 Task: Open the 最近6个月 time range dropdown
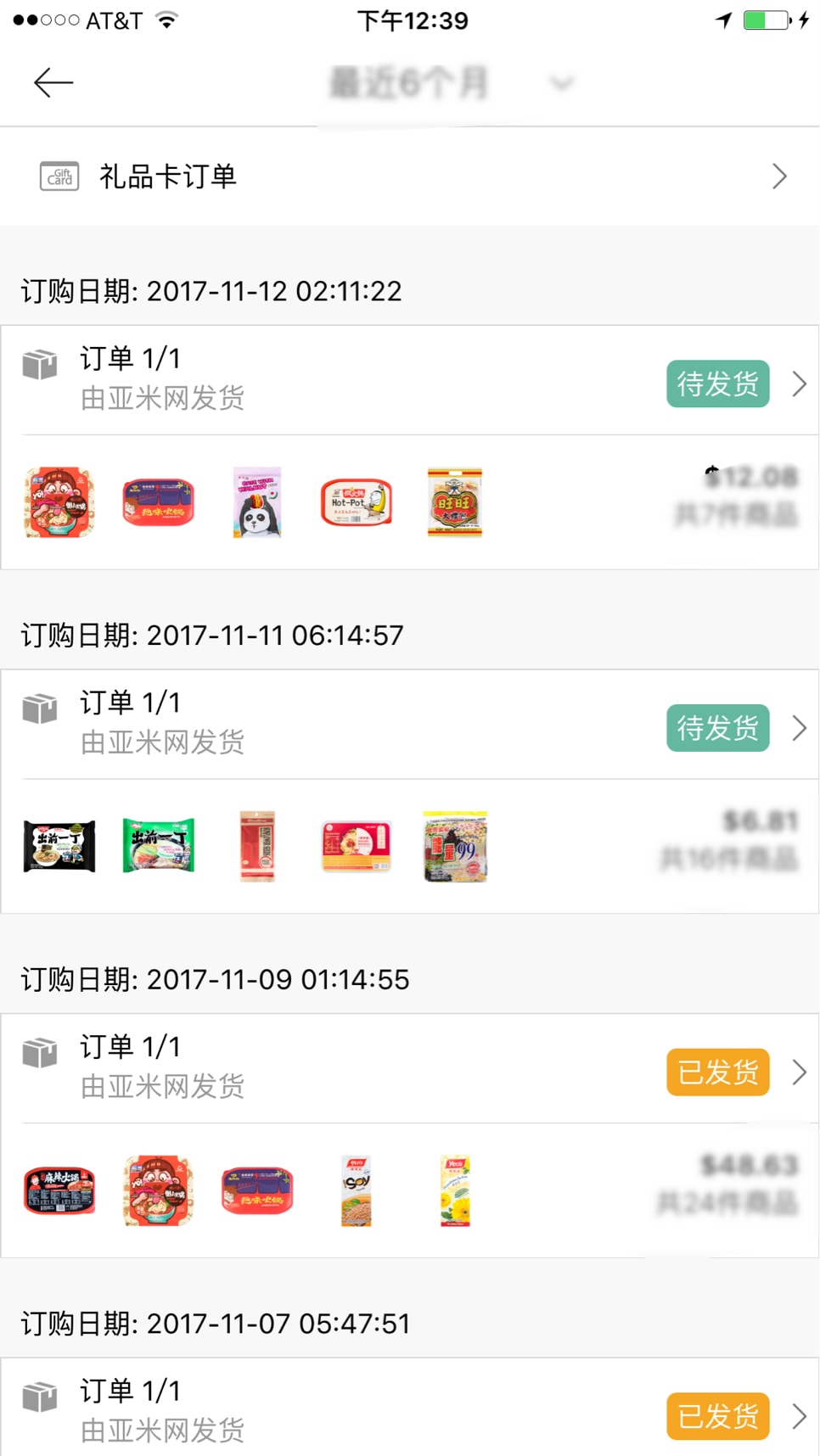[450, 83]
